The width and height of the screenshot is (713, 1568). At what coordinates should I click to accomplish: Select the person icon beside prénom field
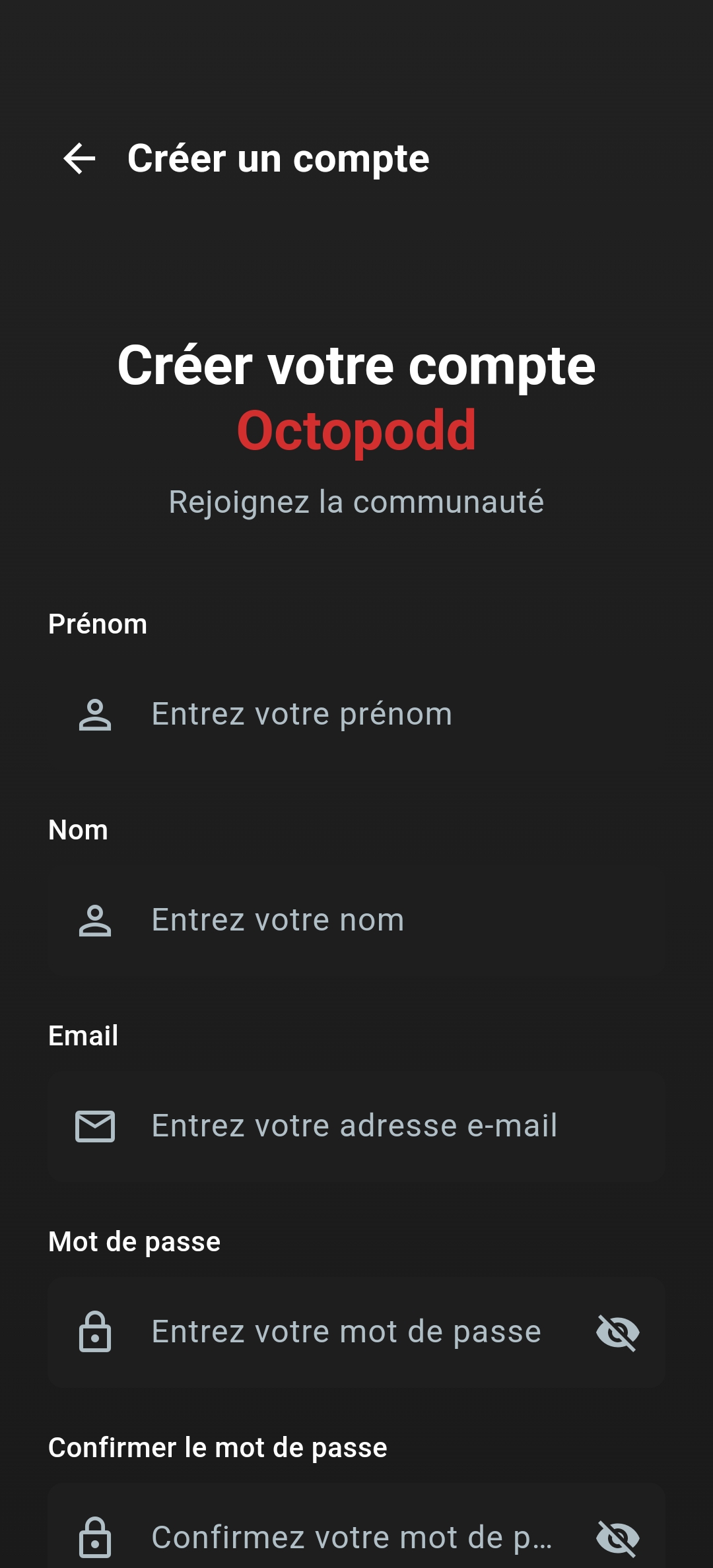click(x=95, y=714)
